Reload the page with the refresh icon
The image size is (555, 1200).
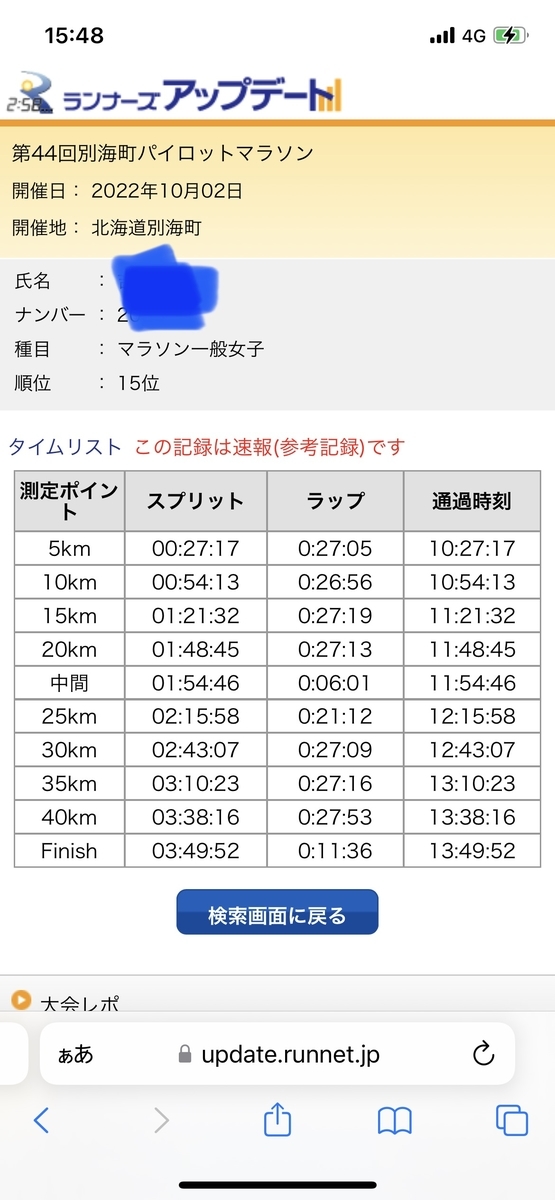(x=483, y=1053)
